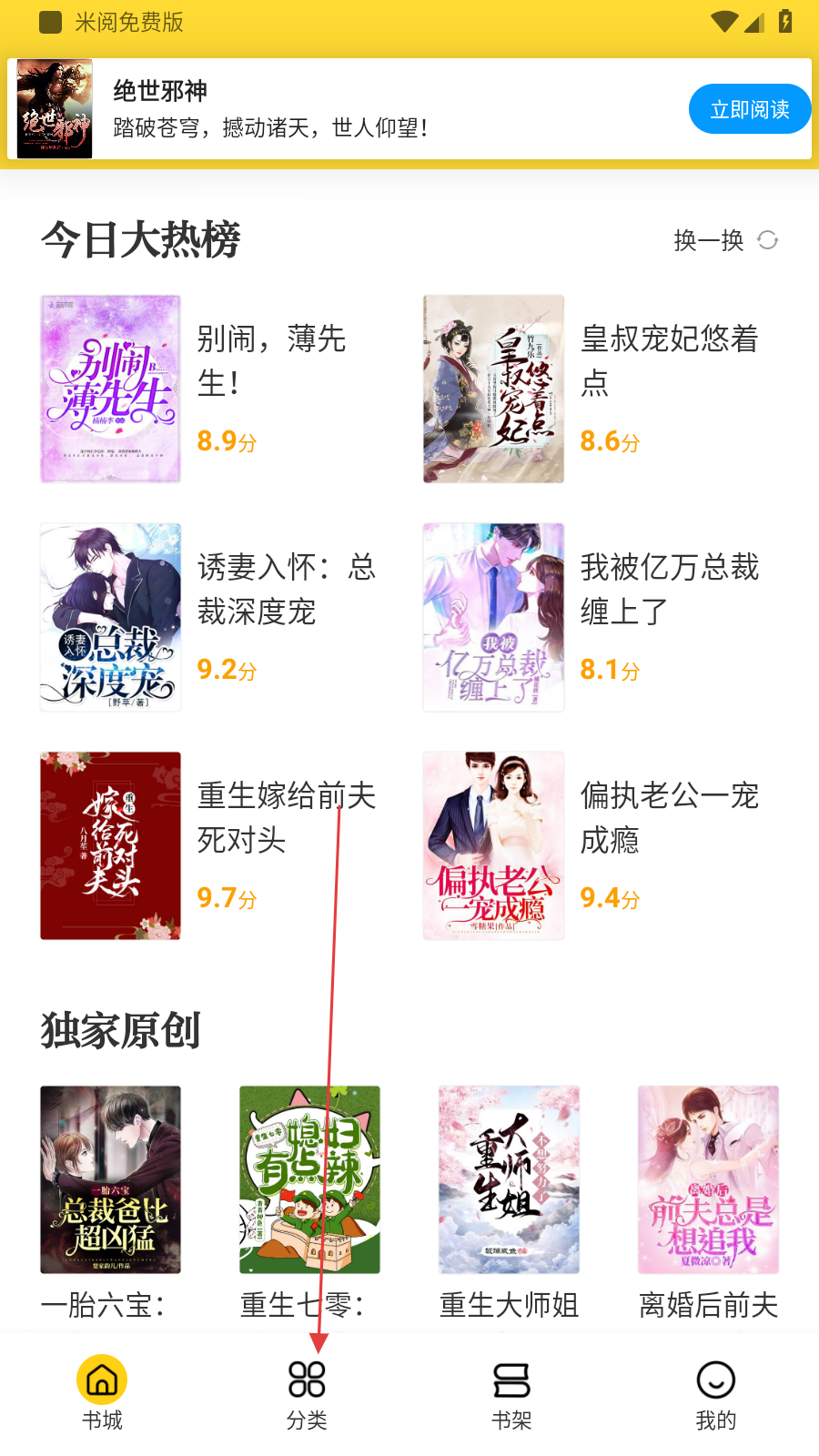Screen dimensions: 819x1456
Task: Switch to the 分类 tab
Action: [307, 1392]
